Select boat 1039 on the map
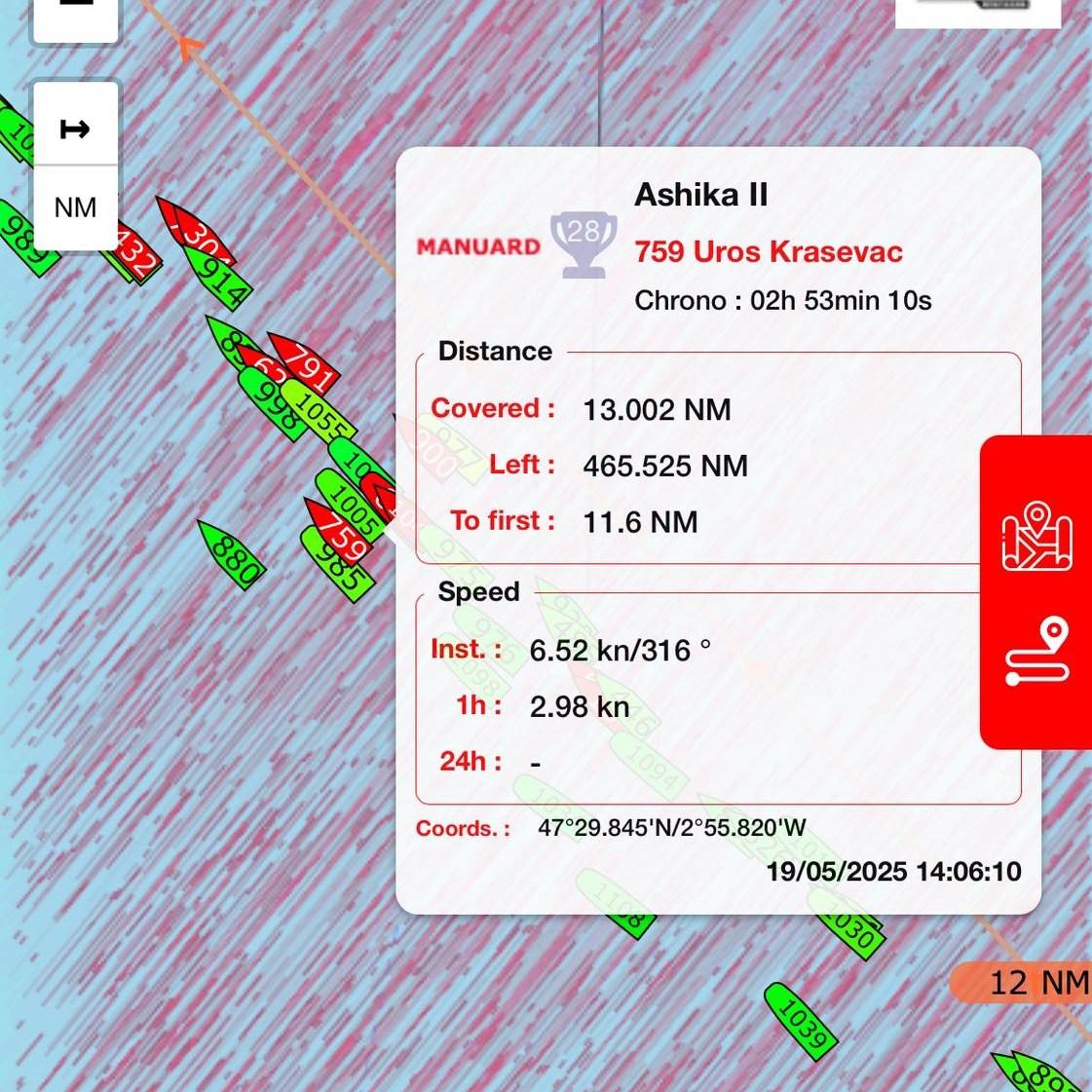The image size is (1092, 1092). [x=801, y=1021]
